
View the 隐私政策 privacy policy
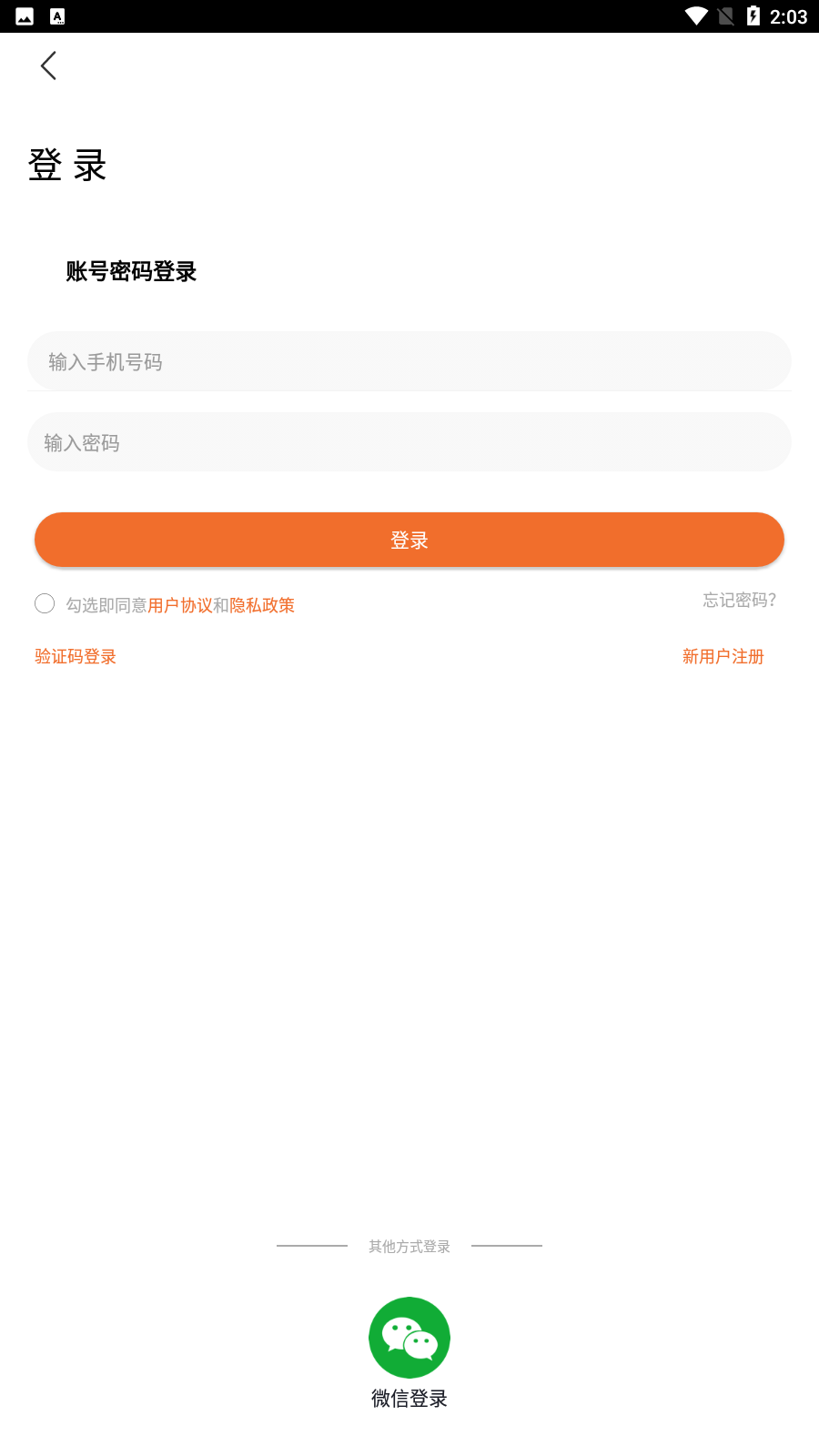[265, 604]
